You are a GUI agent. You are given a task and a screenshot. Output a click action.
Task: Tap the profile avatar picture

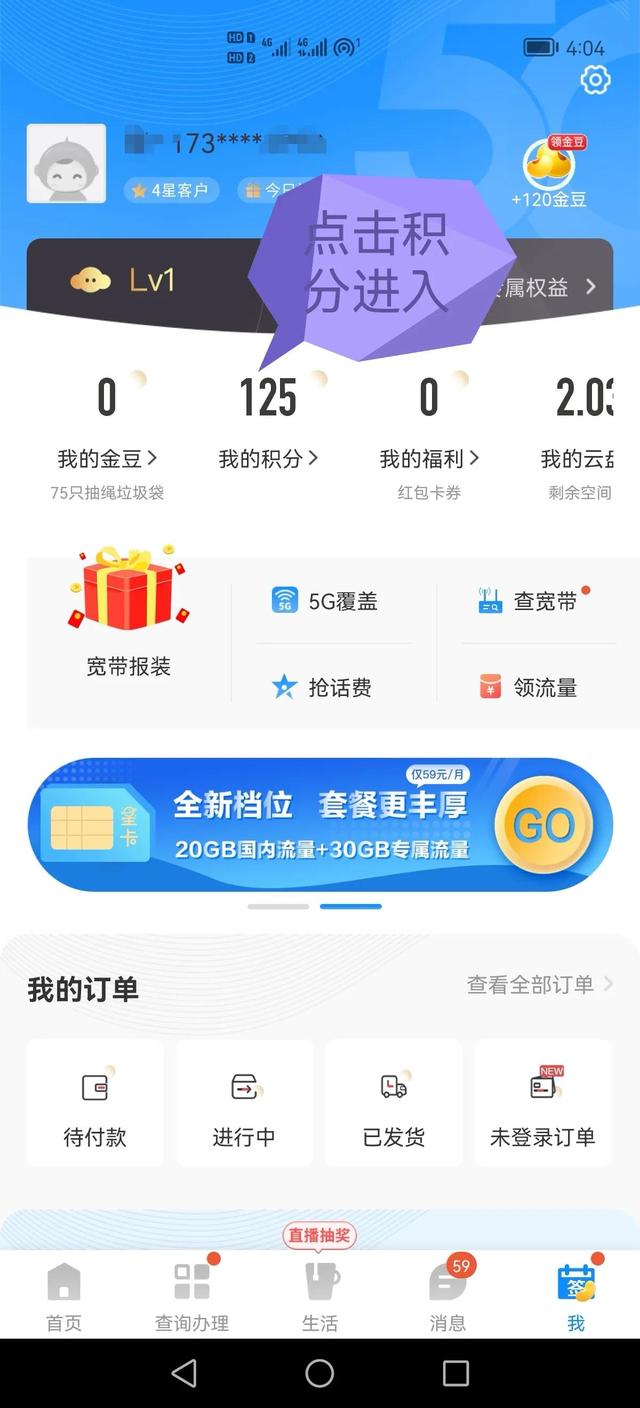66,164
